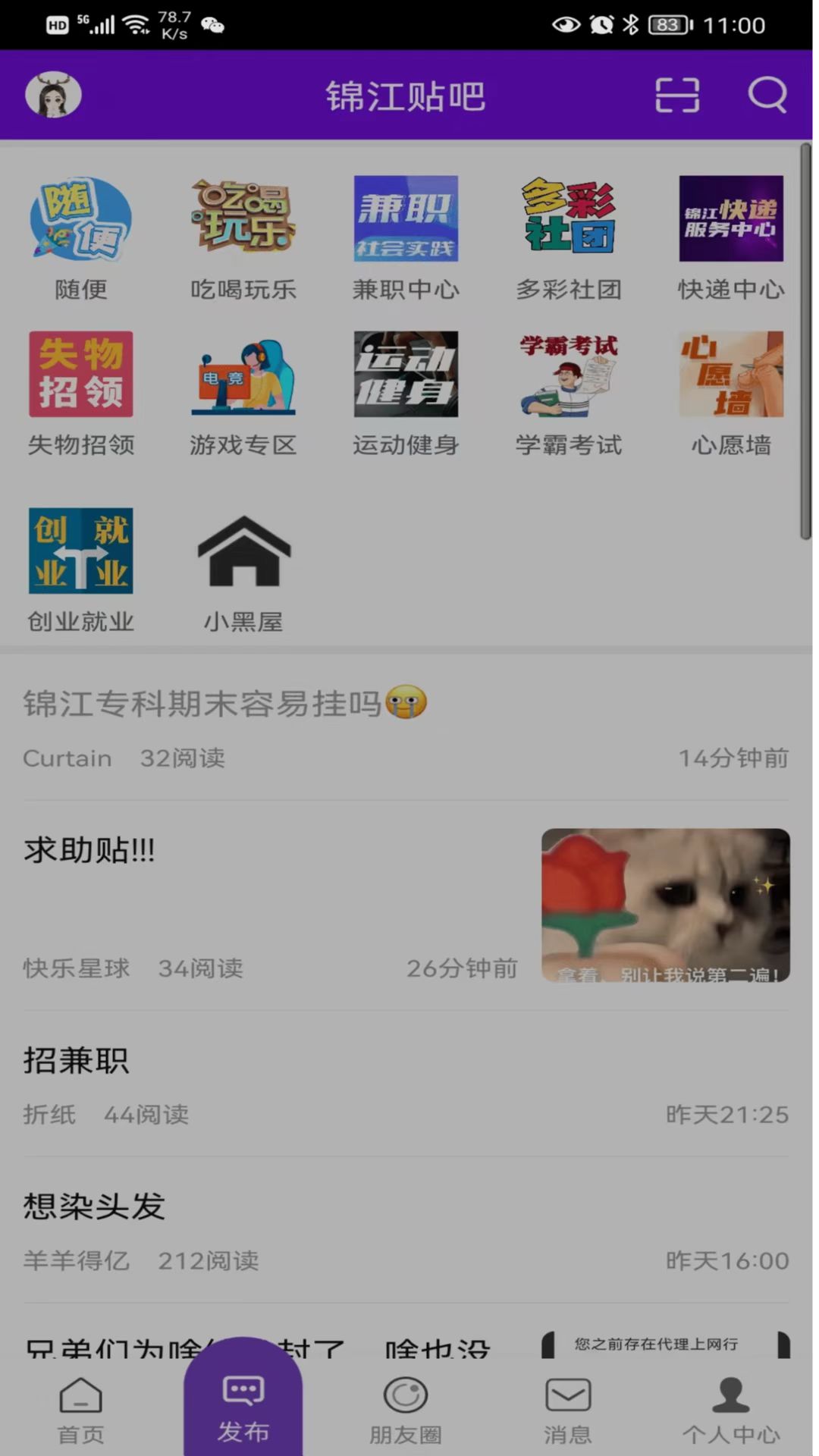Open the 吃喝玩乐 section
The width and height of the screenshot is (819, 1456).
tap(243, 237)
